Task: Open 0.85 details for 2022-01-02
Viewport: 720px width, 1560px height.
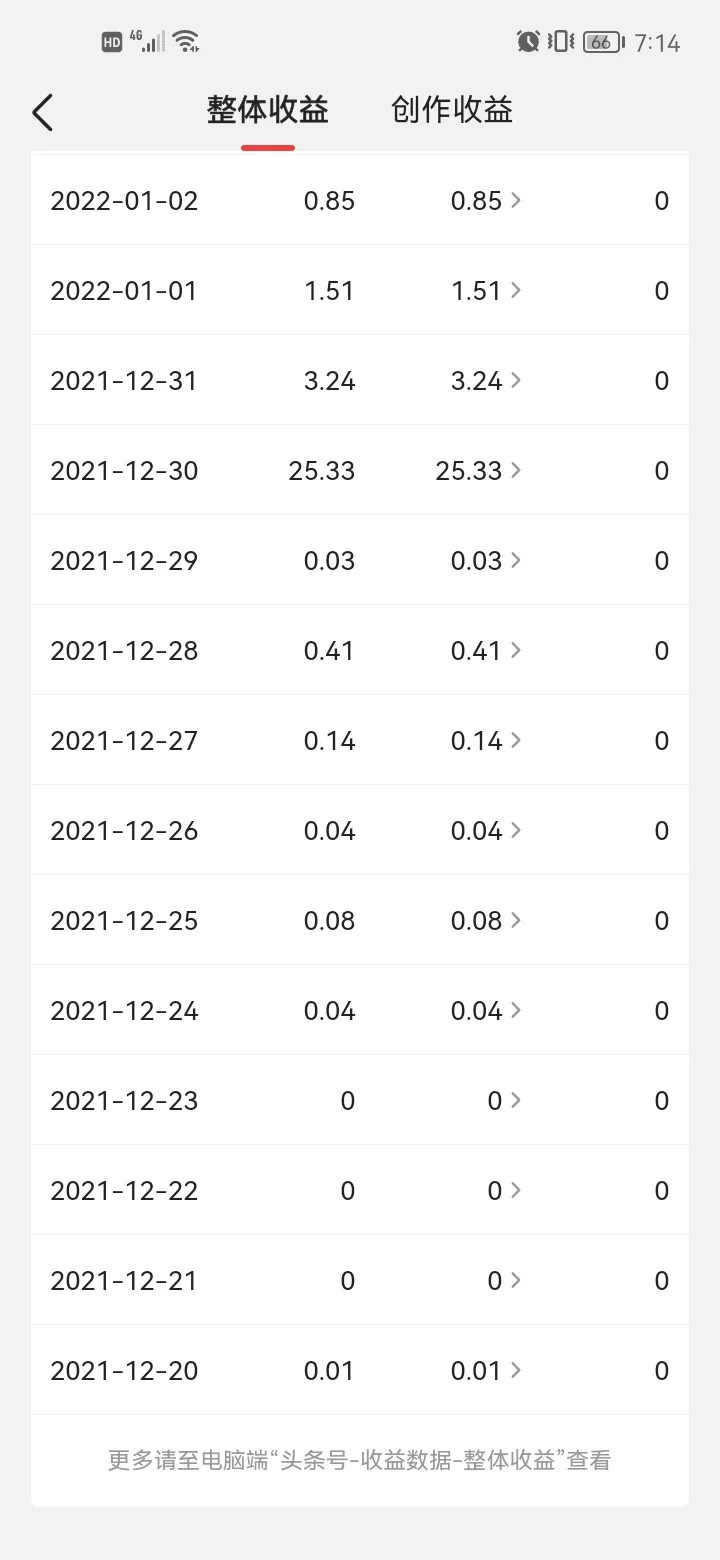Action: point(486,201)
